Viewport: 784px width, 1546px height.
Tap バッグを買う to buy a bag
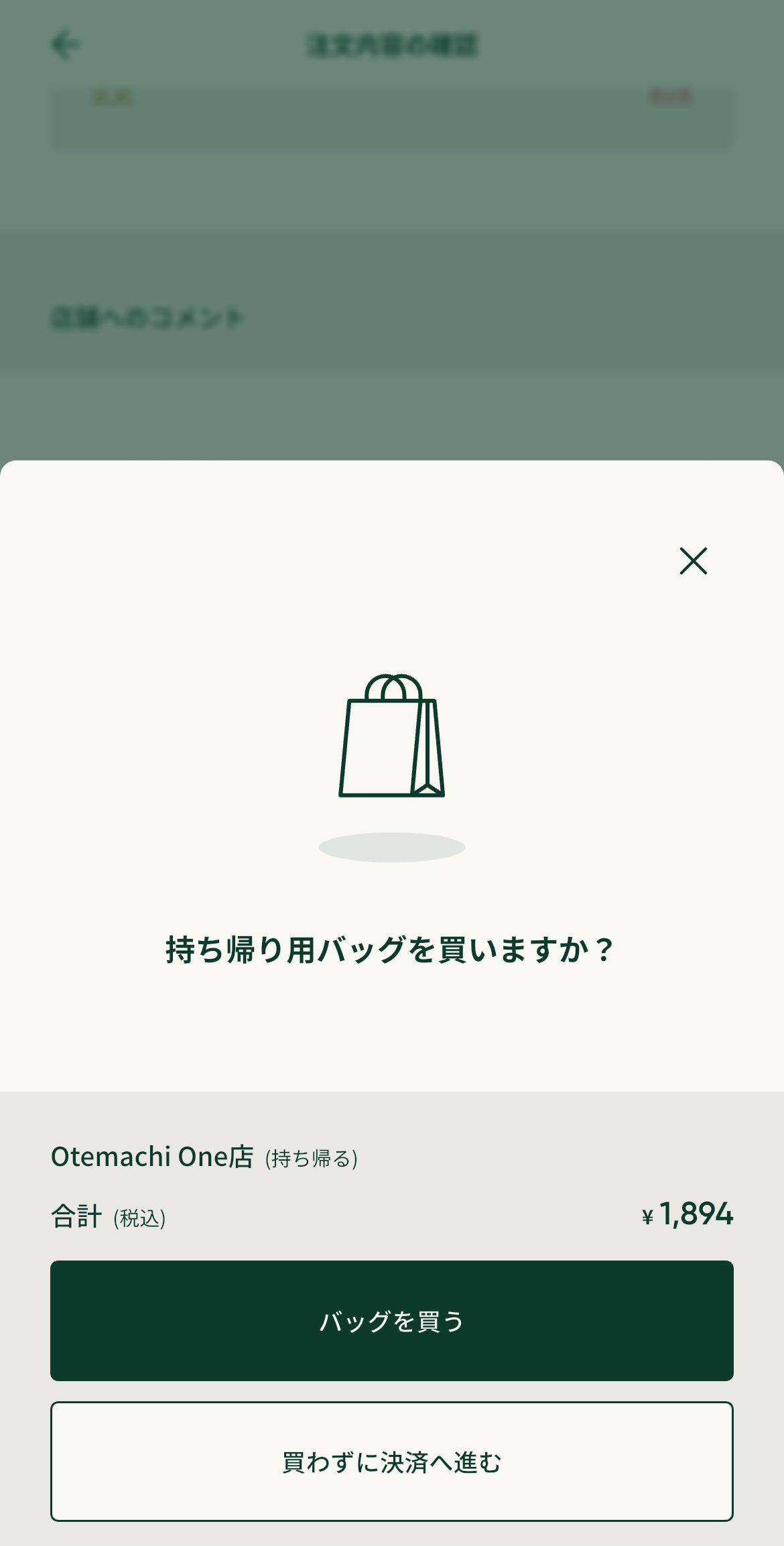[392, 1320]
